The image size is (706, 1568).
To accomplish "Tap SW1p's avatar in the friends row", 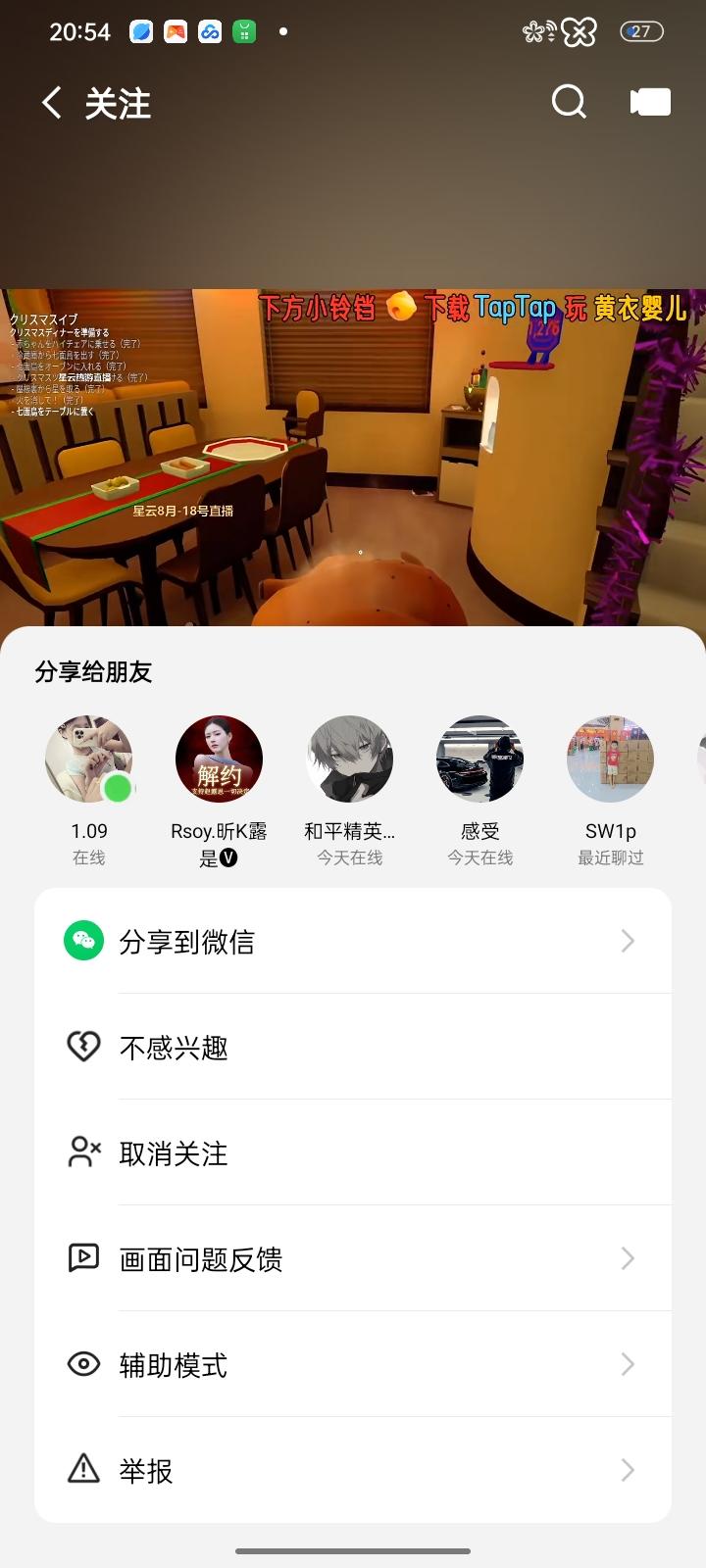I will click(610, 759).
